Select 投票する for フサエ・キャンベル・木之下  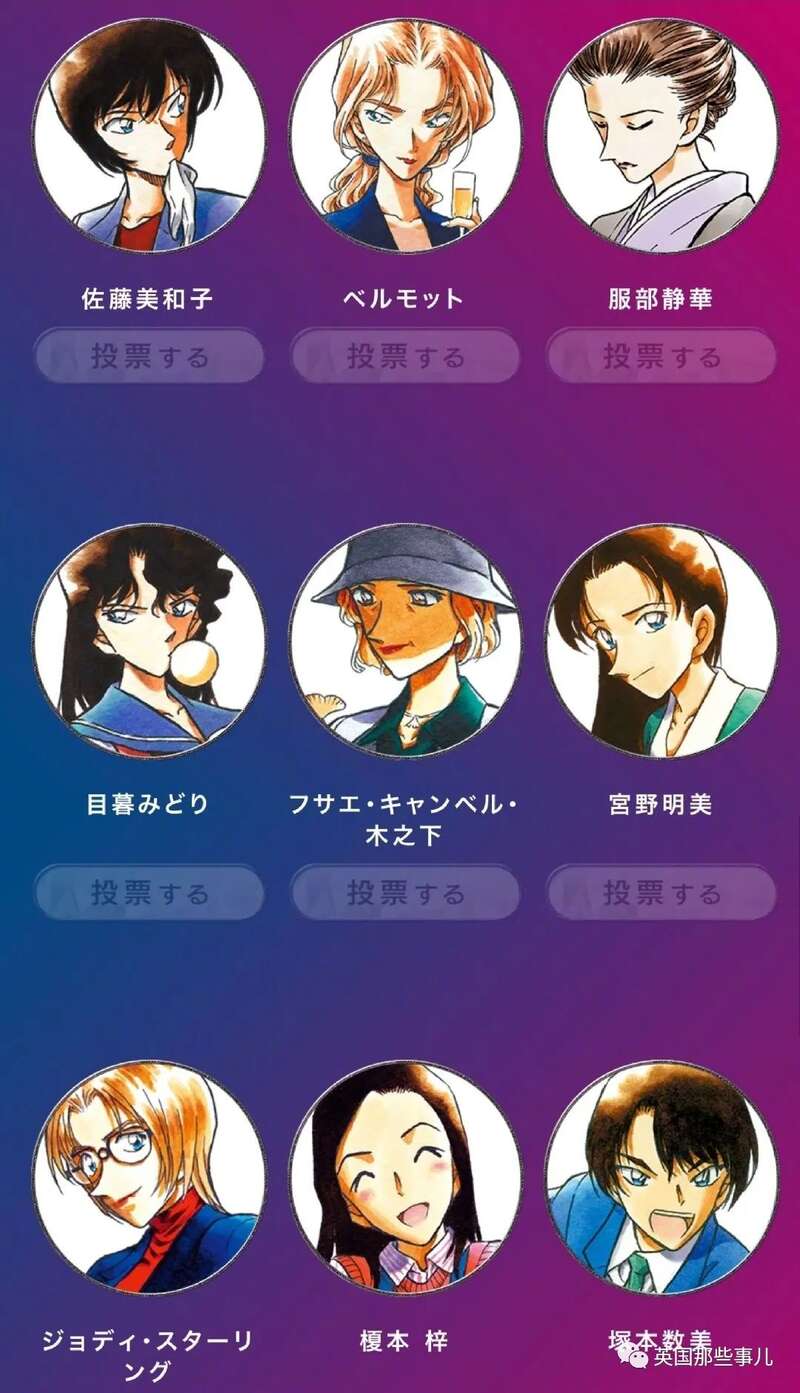point(405,892)
